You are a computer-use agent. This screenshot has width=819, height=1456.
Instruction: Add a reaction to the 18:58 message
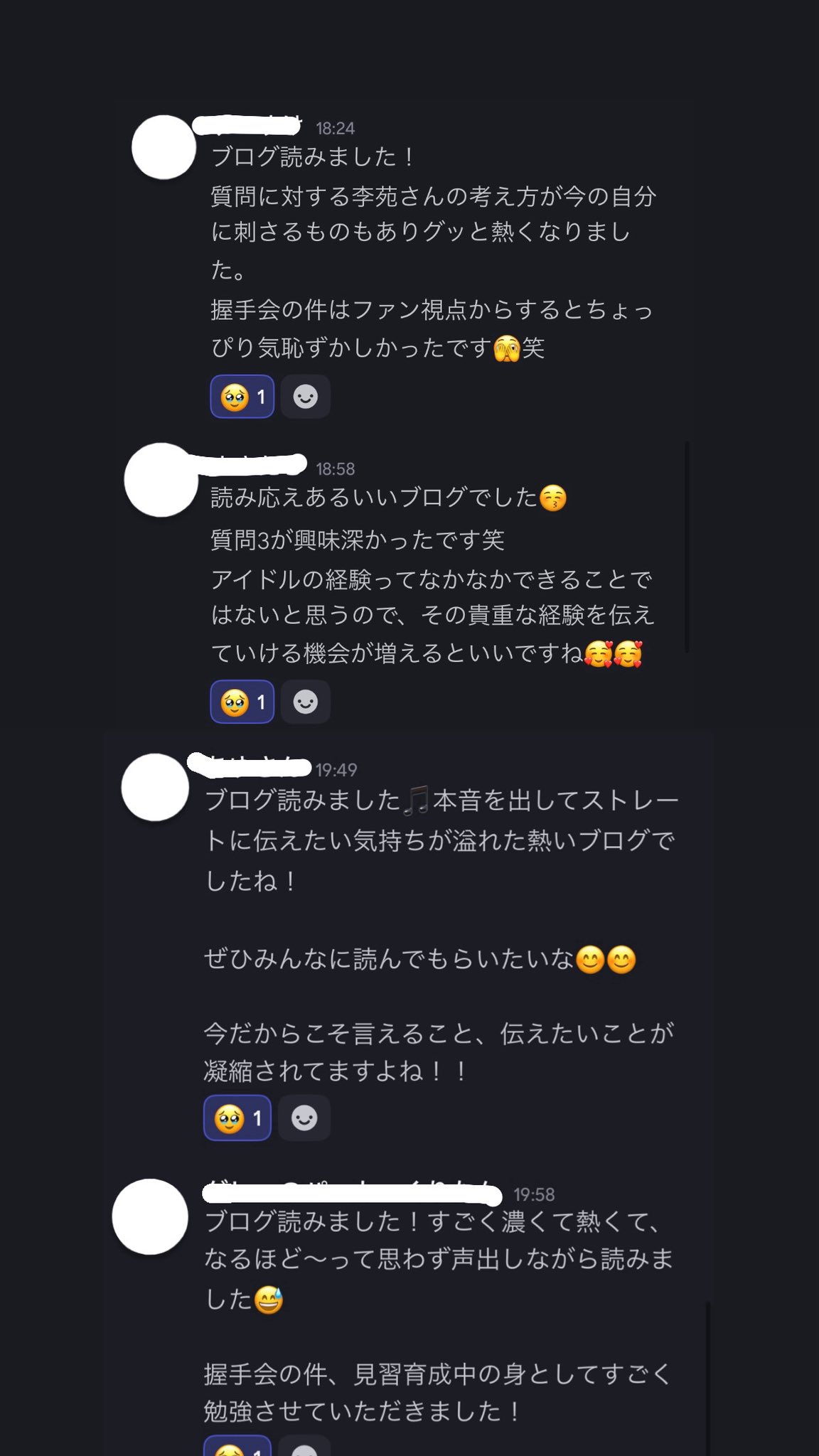pyautogui.click(x=306, y=702)
